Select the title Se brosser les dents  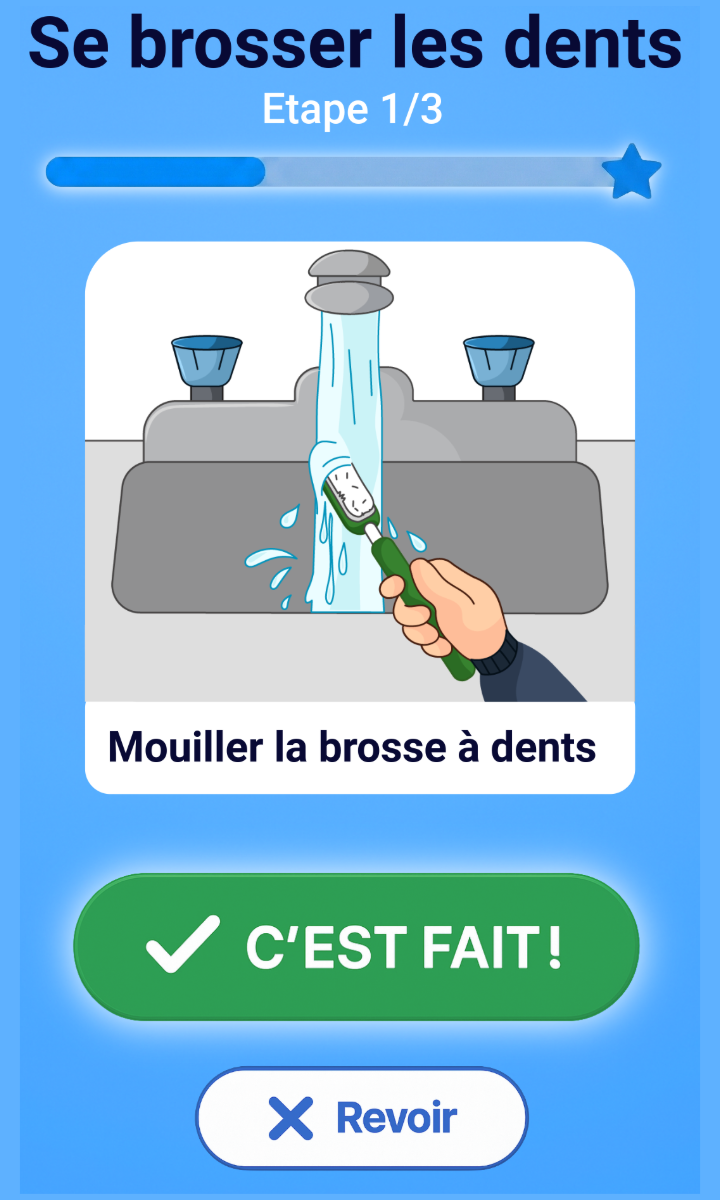(356, 44)
